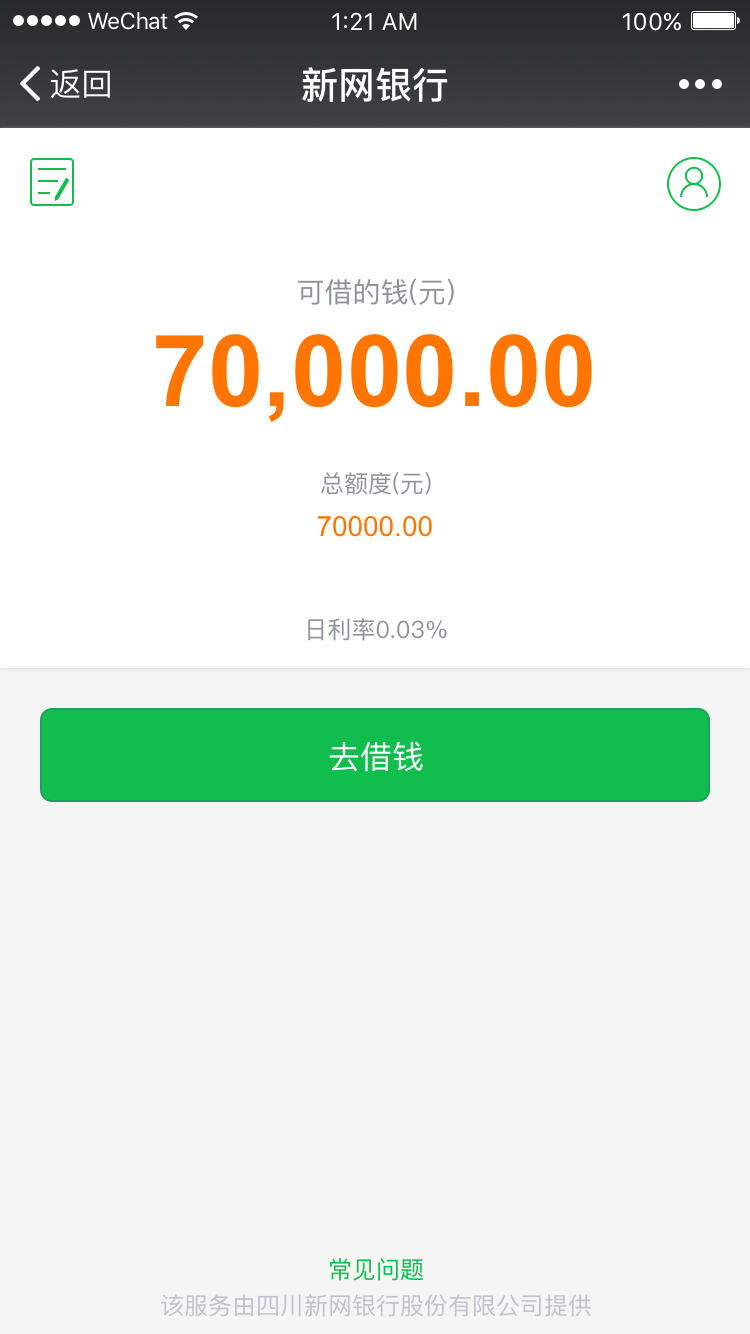The height and width of the screenshot is (1334, 750).
Task: Open the more options ellipsis menu
Action: tap(699, 84)
